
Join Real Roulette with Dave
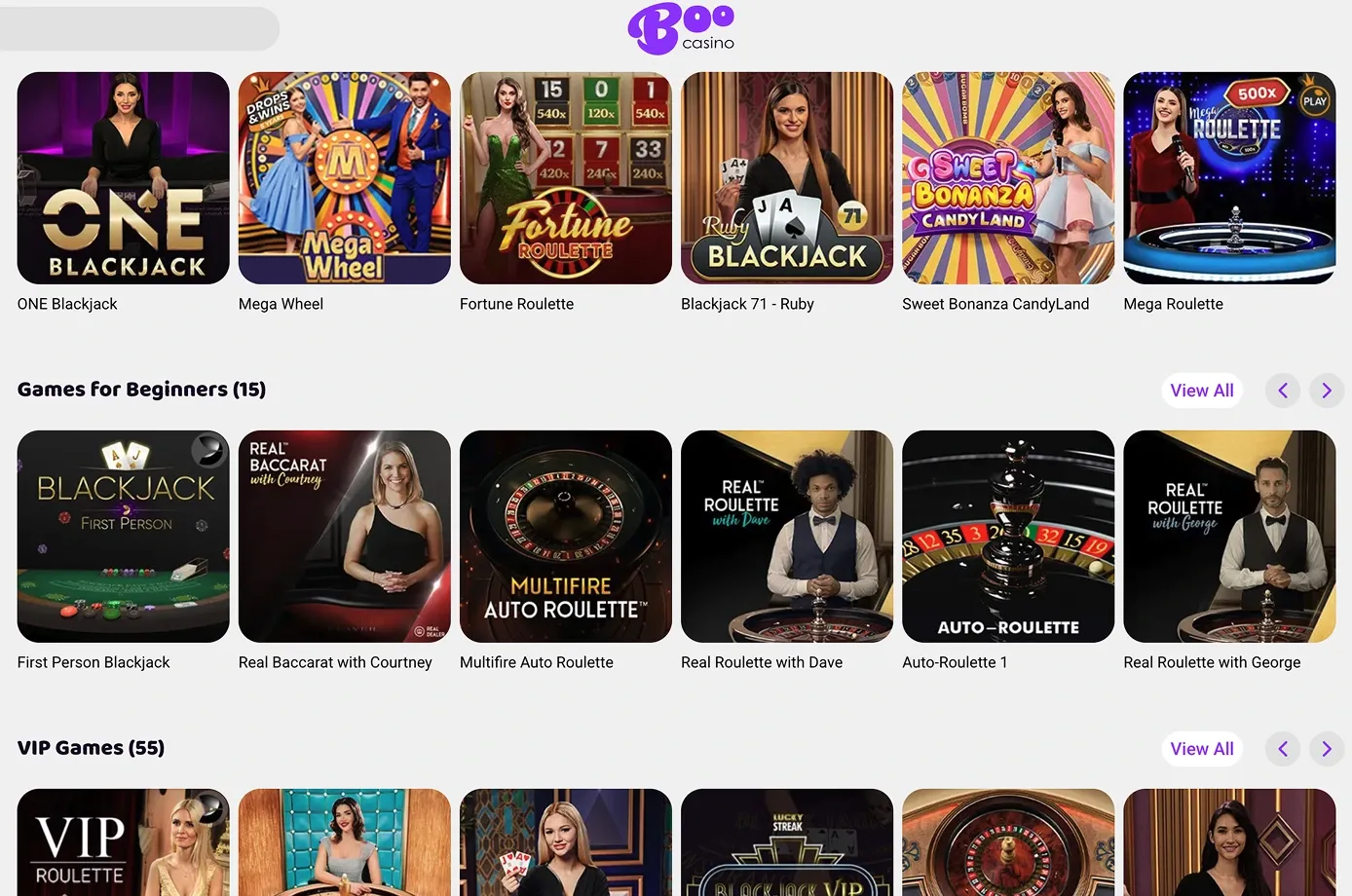(x=787, y=537)
